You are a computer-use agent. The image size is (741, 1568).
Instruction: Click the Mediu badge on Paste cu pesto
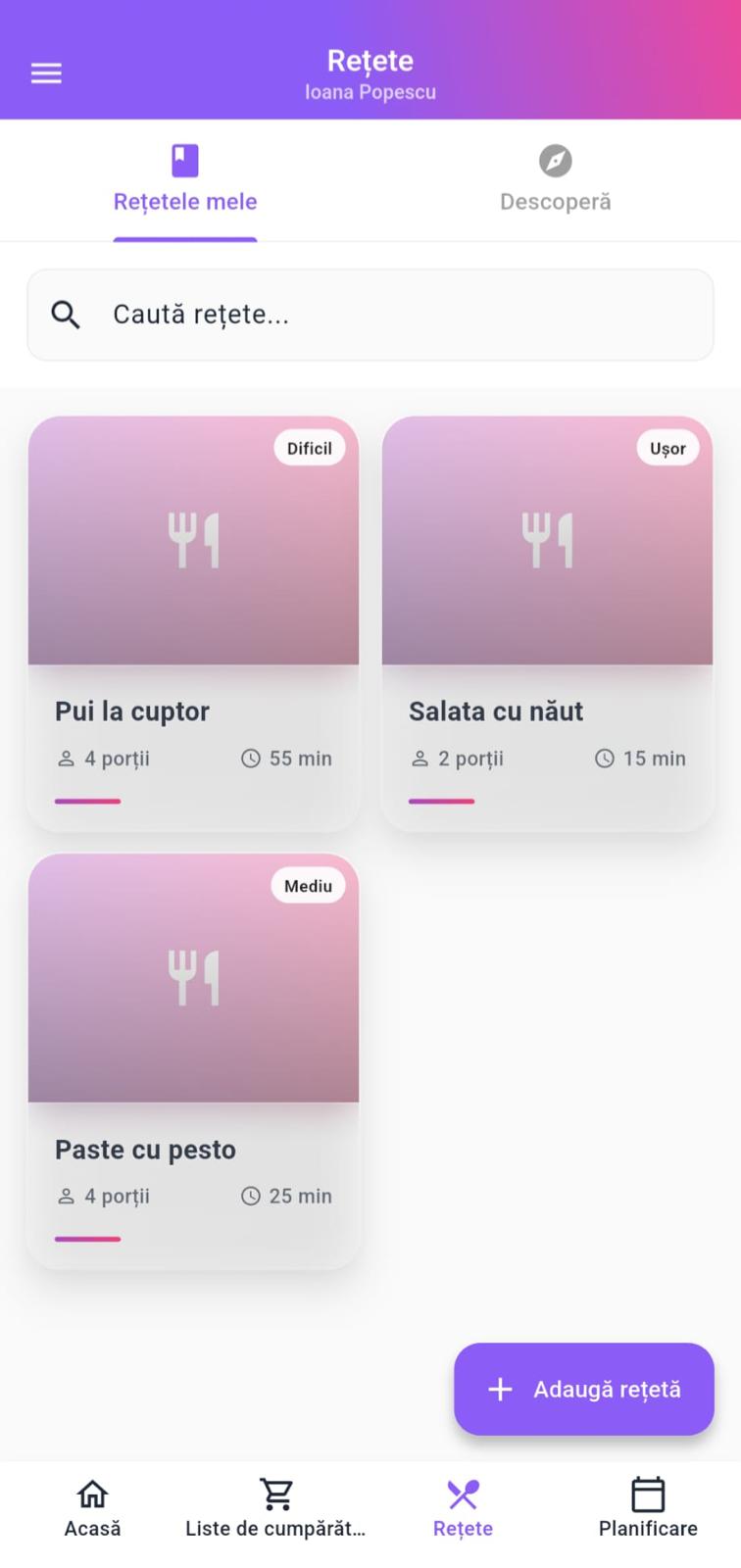pos(308,885)
